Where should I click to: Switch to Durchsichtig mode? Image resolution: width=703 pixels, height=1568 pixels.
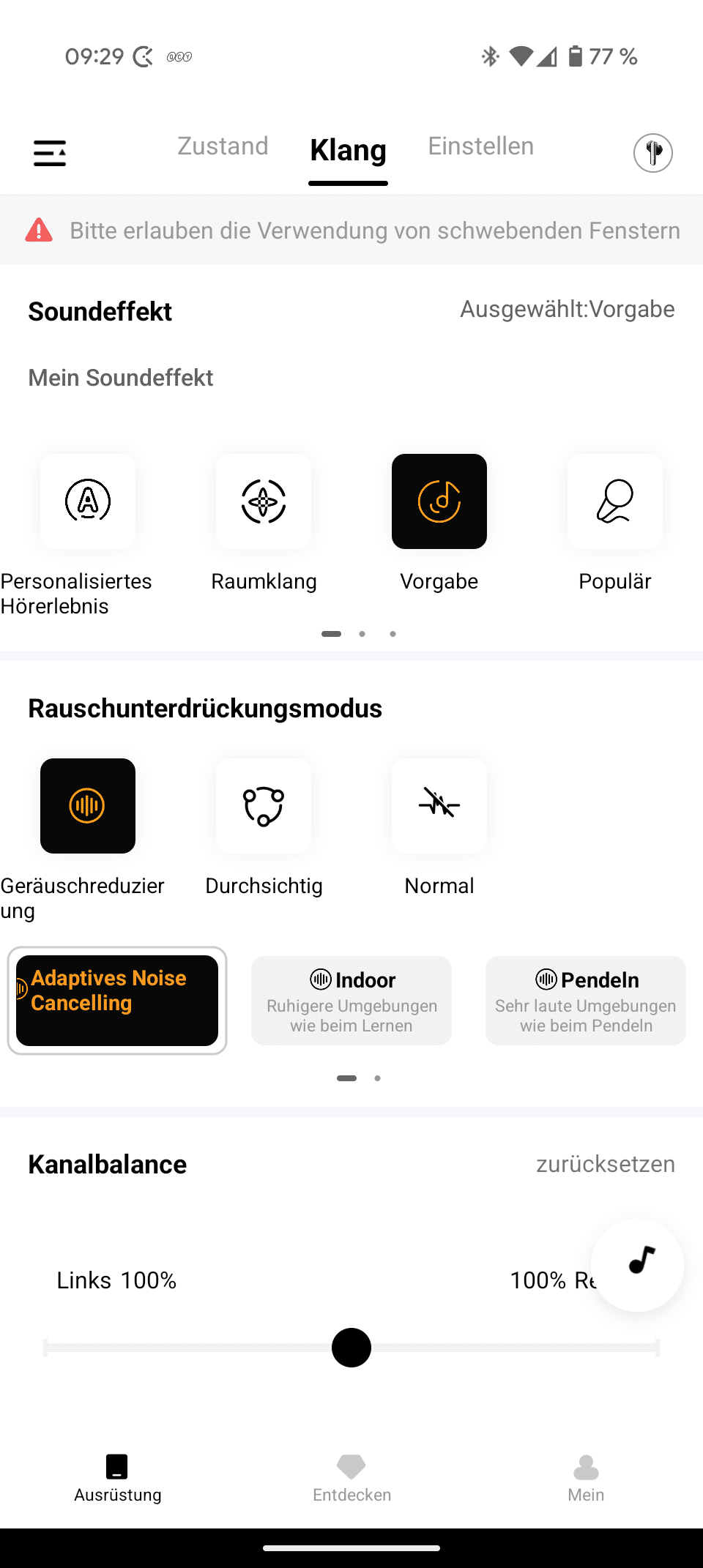264,806
